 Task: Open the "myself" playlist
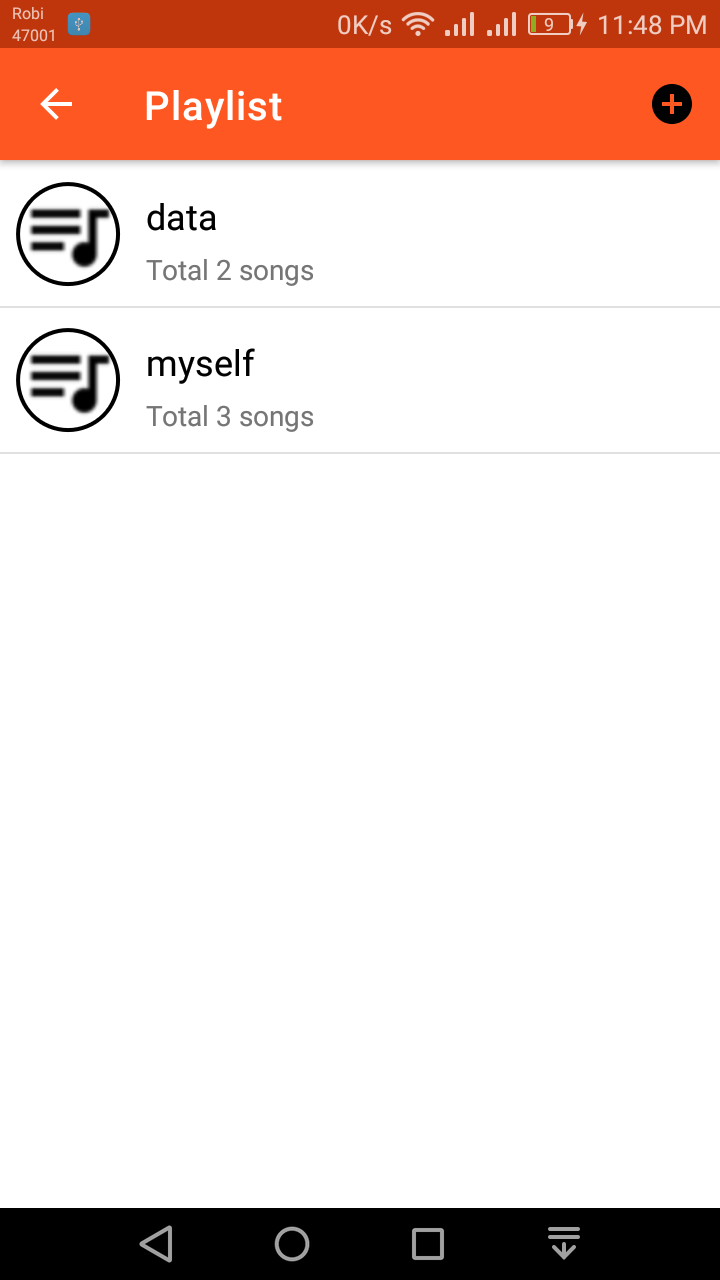click(360, 381)
